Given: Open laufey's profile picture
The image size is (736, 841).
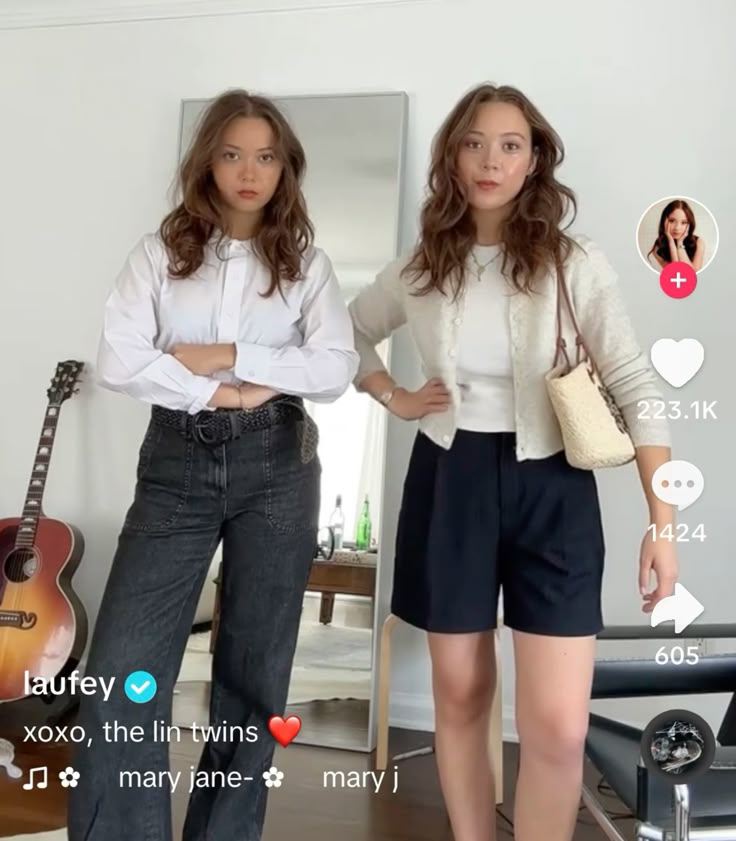Looking at the screenshot, I should pyautogui.click(x=677, y=236).
